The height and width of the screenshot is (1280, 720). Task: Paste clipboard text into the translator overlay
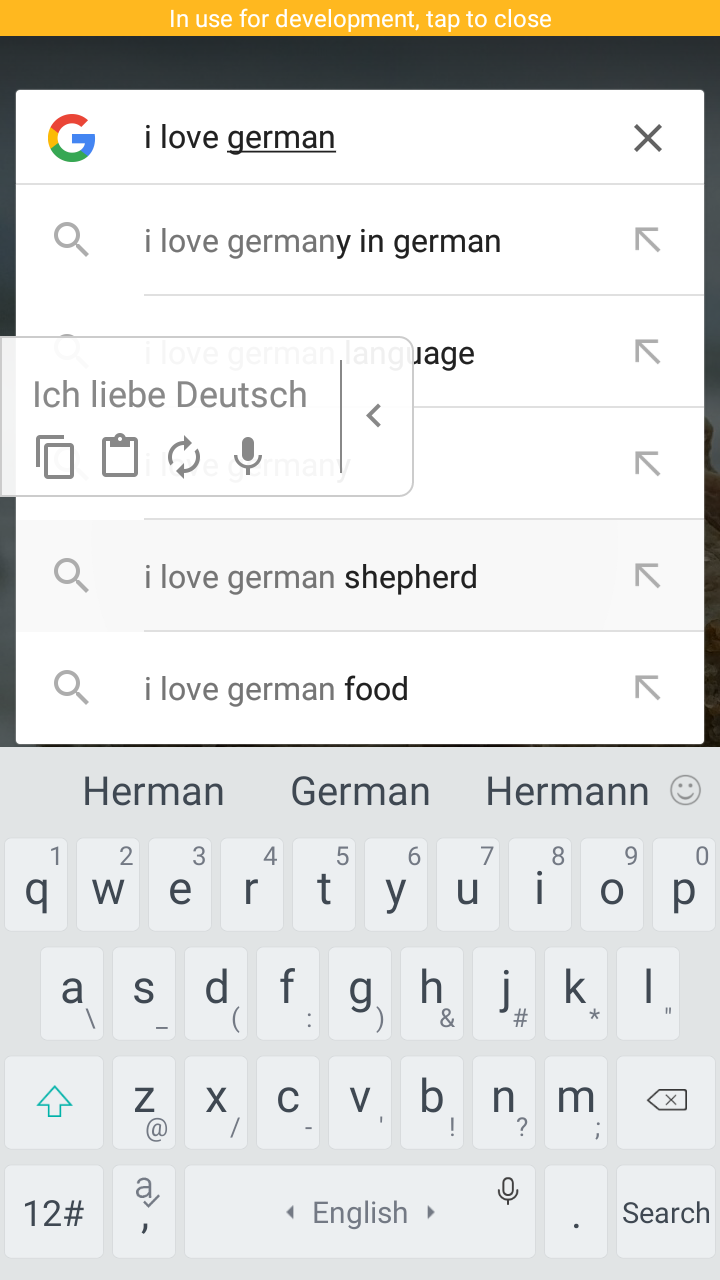(120, 456)
